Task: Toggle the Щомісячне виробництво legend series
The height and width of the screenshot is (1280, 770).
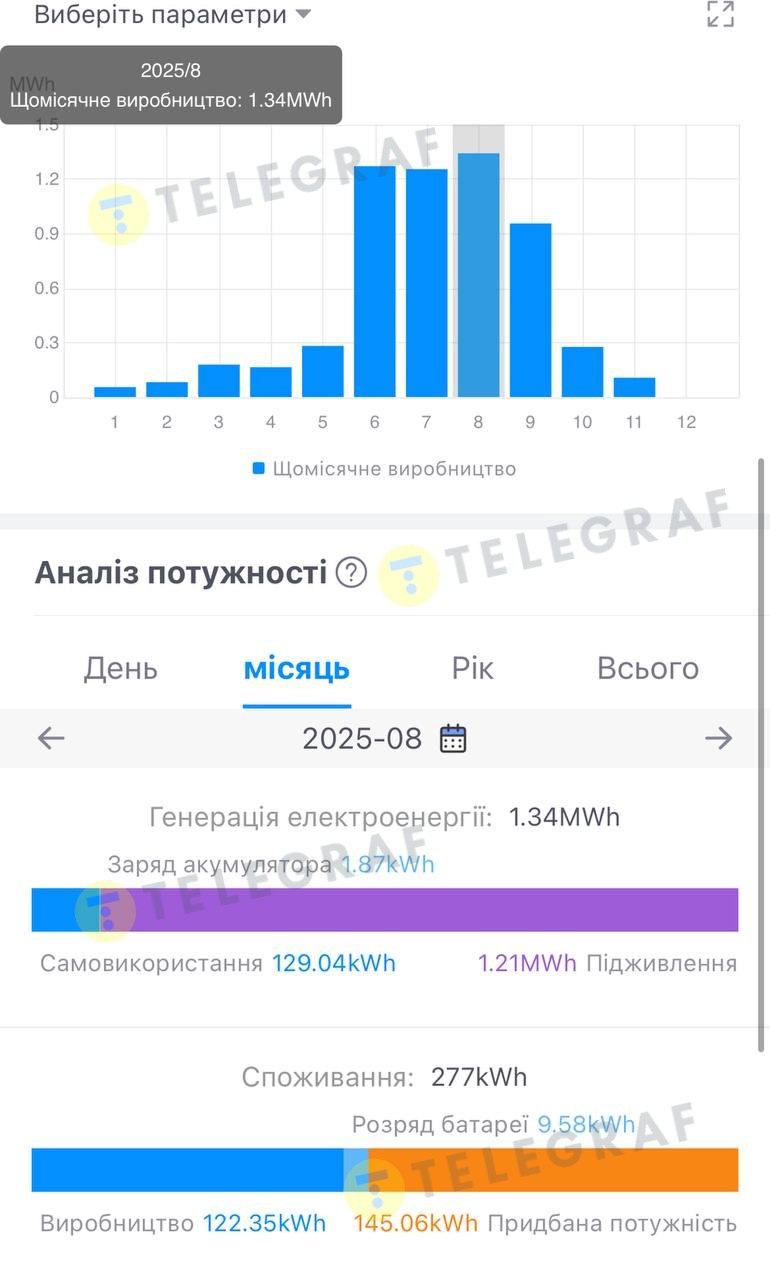Action: coord(385,468)
